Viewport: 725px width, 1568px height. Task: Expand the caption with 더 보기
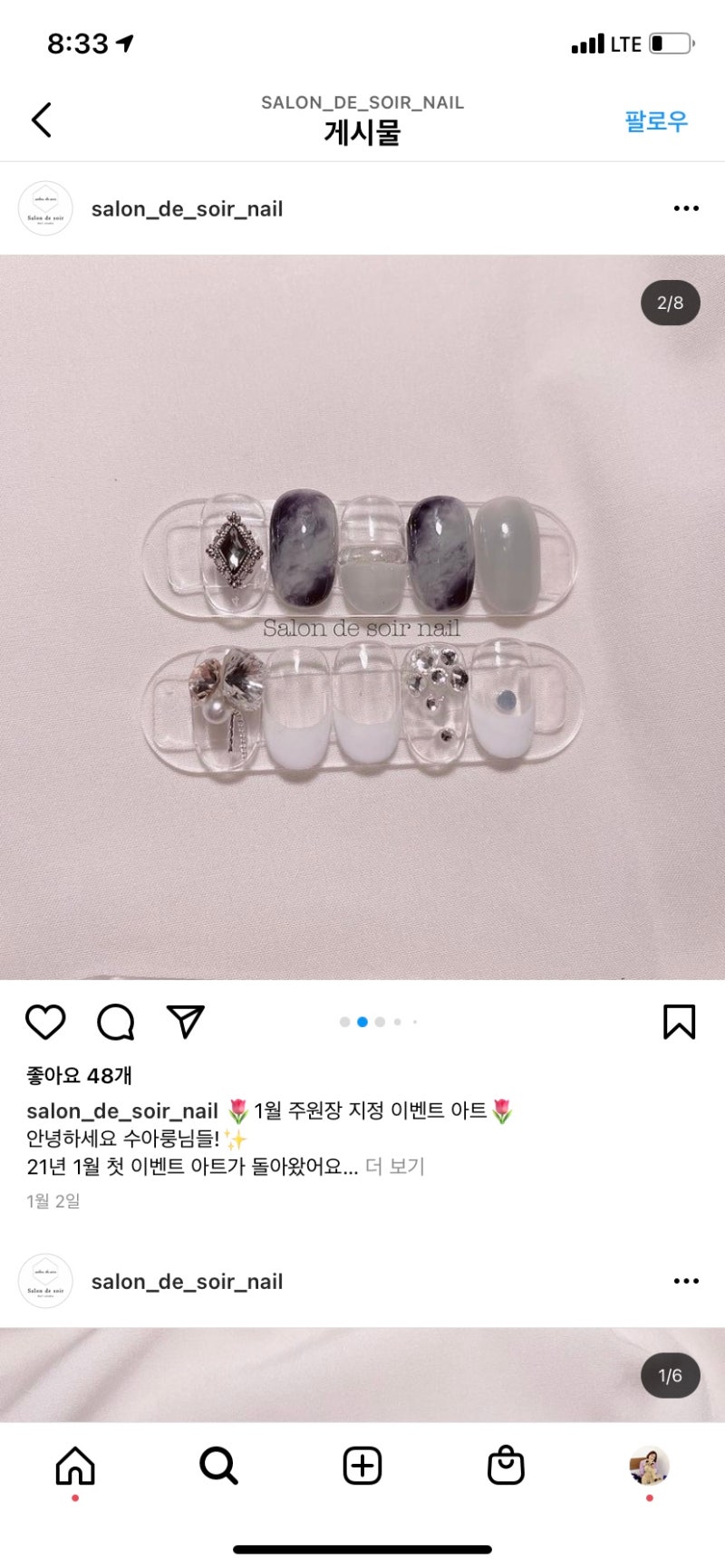tap(395, 1166)
